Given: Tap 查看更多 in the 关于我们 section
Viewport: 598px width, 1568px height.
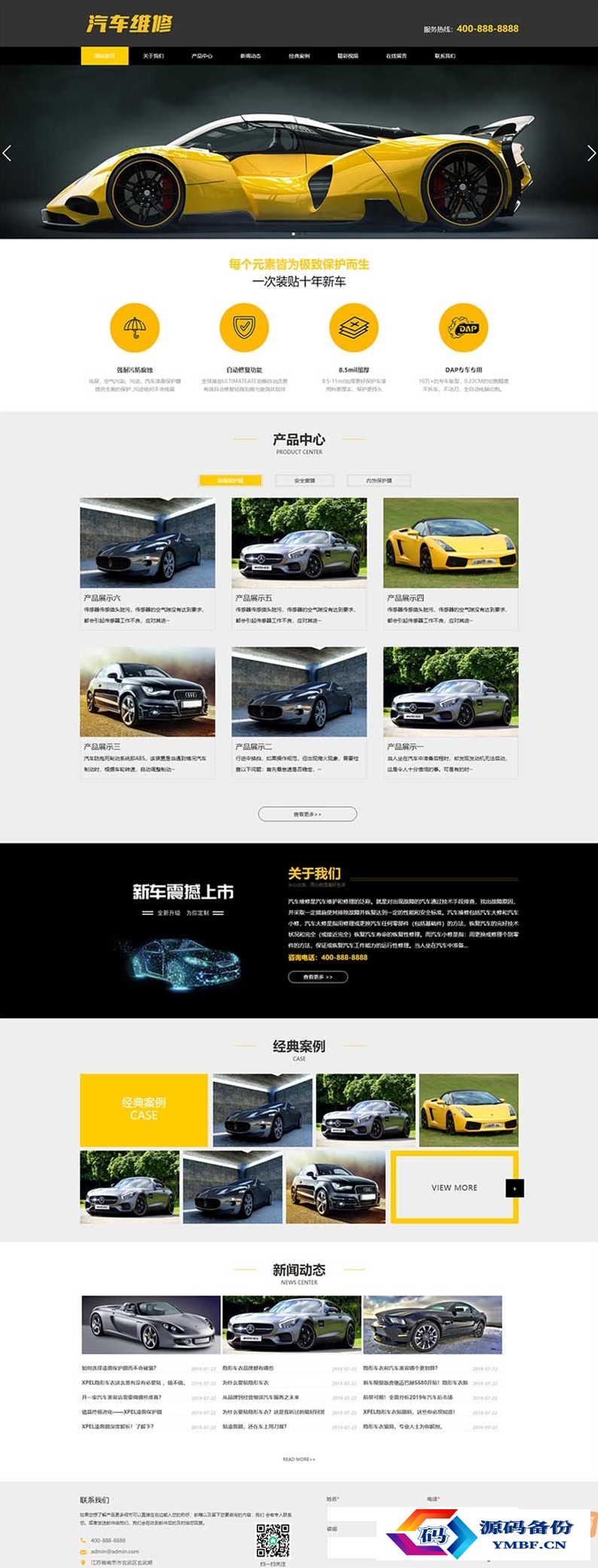Looking at the screenshot, I should [318, 977].
